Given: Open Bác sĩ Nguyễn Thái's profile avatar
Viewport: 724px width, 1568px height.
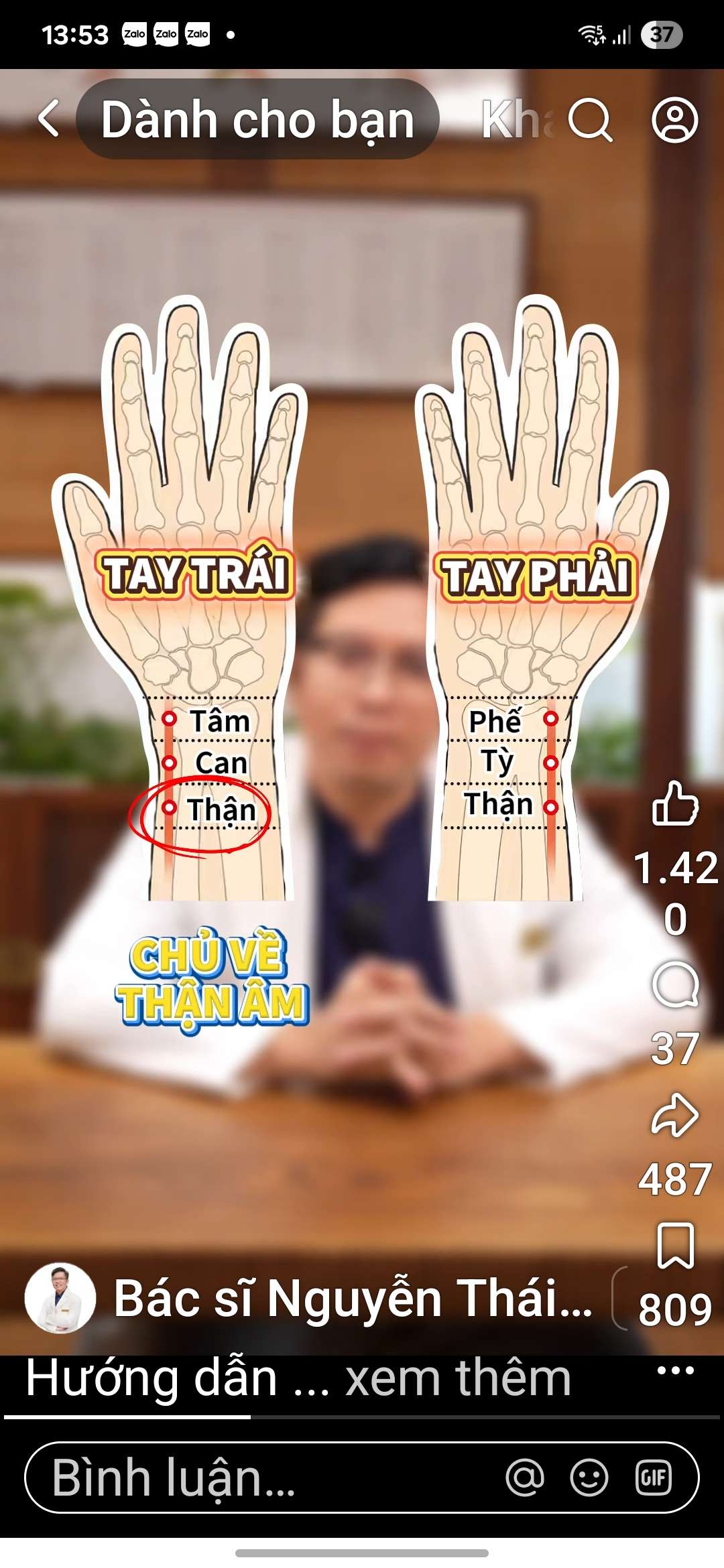Looking at the screenshot, I should [60, 1299].
